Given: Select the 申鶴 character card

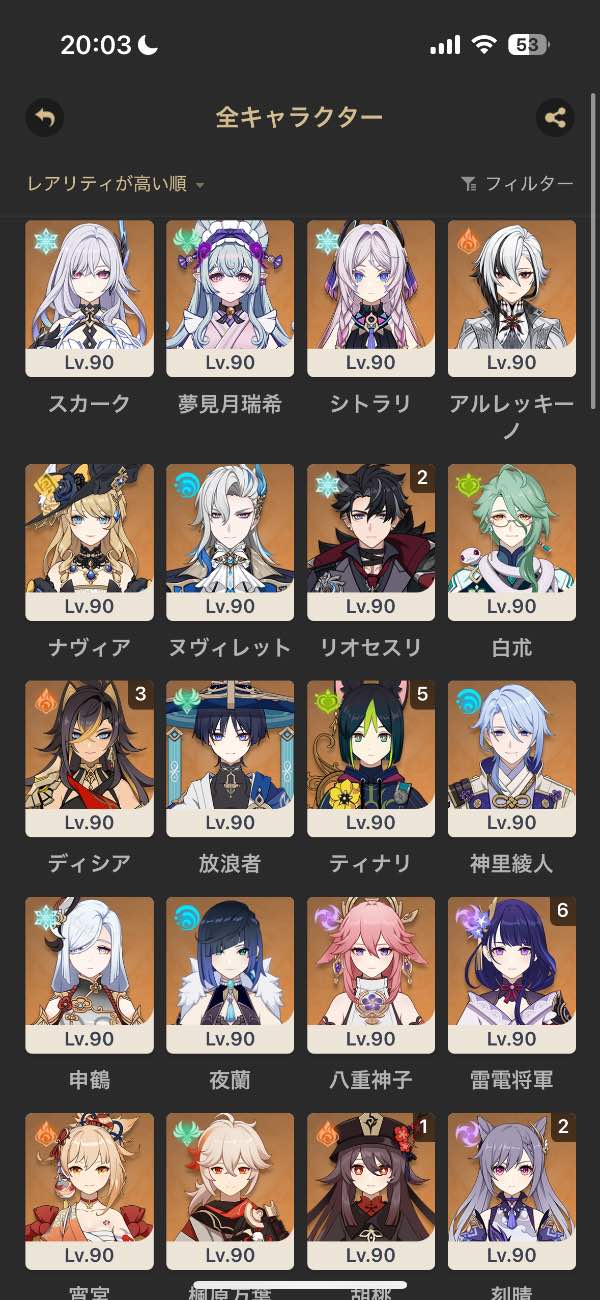Looking at the screenshot, I should coord(89,975).
